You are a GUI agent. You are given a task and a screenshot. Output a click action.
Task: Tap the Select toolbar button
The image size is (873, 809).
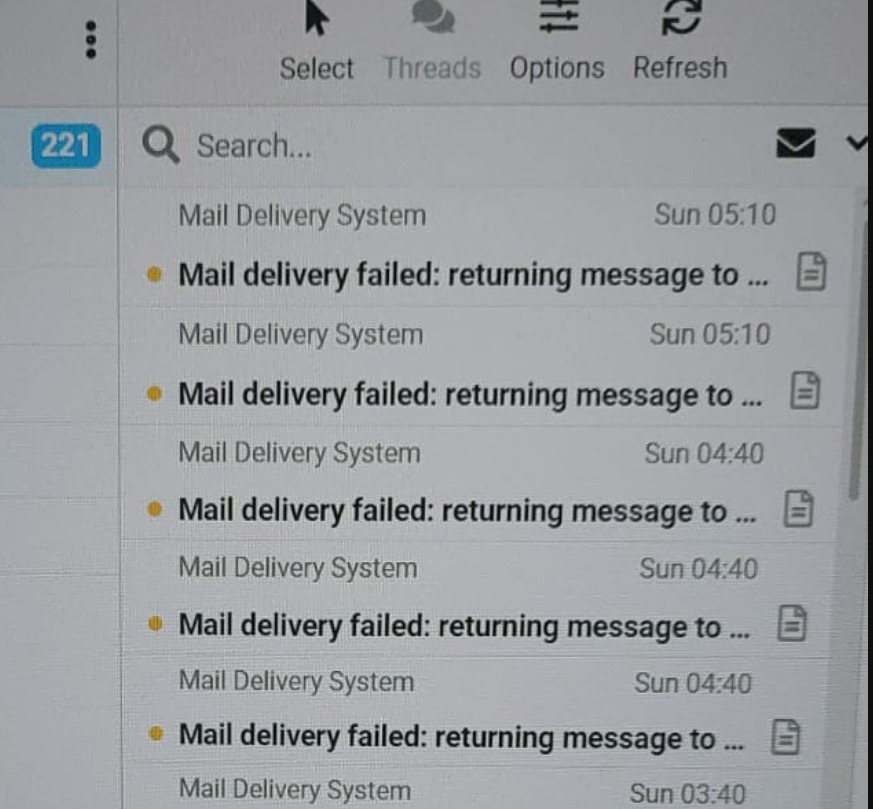pyautogui.click(x=316, y=43)
